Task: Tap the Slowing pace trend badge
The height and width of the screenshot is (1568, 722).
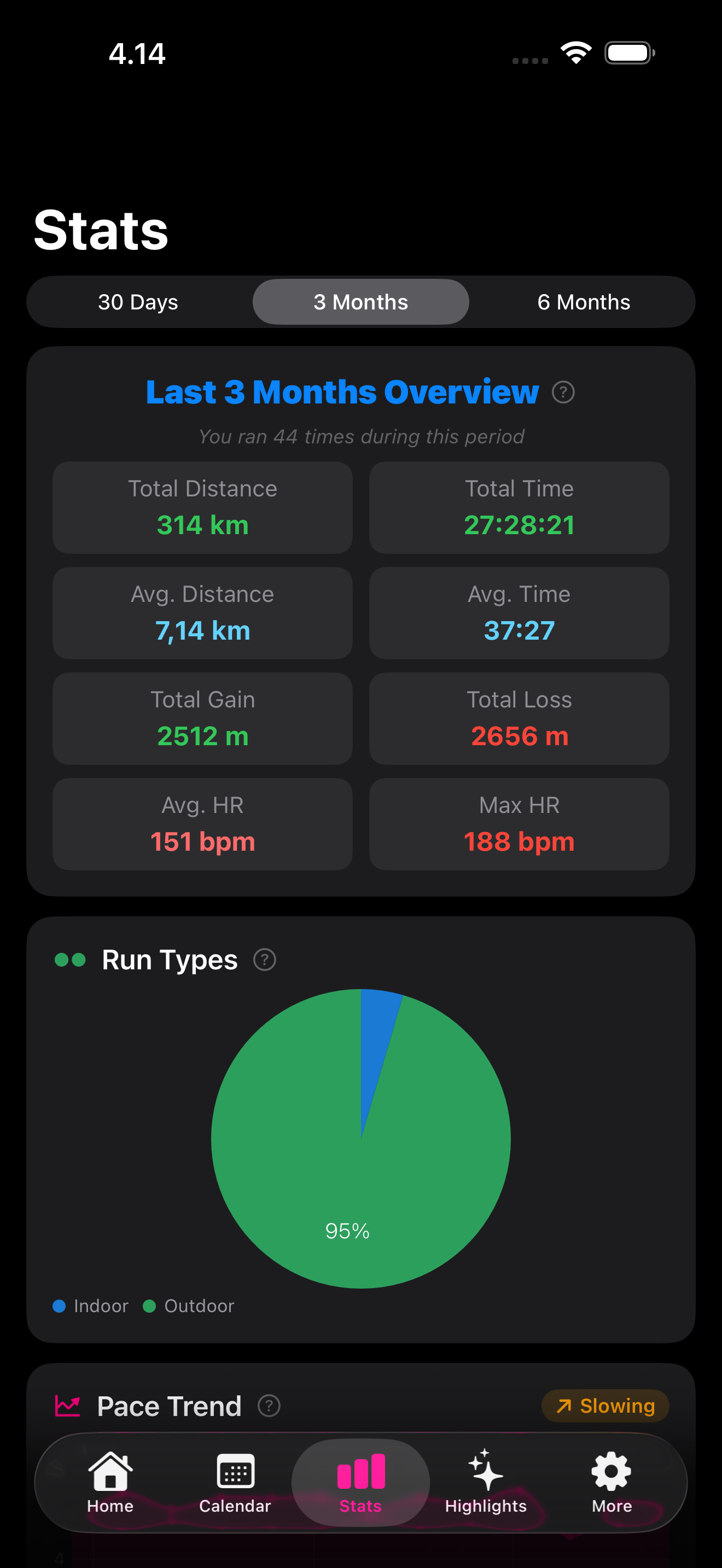Action: (605, 1406)
